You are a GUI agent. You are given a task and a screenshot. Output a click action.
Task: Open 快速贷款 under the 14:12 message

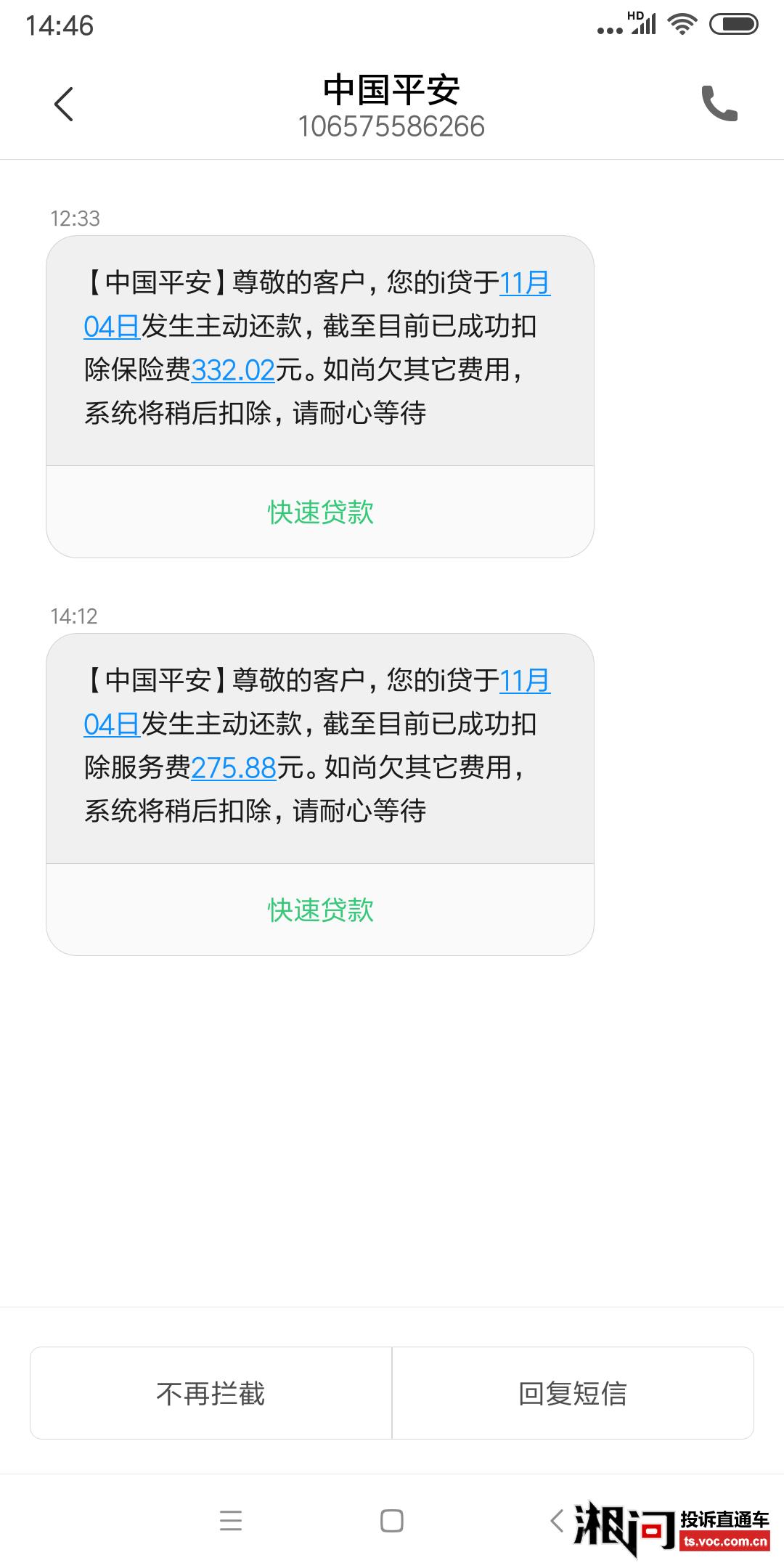pyautogui.click(x=320, y=910)
